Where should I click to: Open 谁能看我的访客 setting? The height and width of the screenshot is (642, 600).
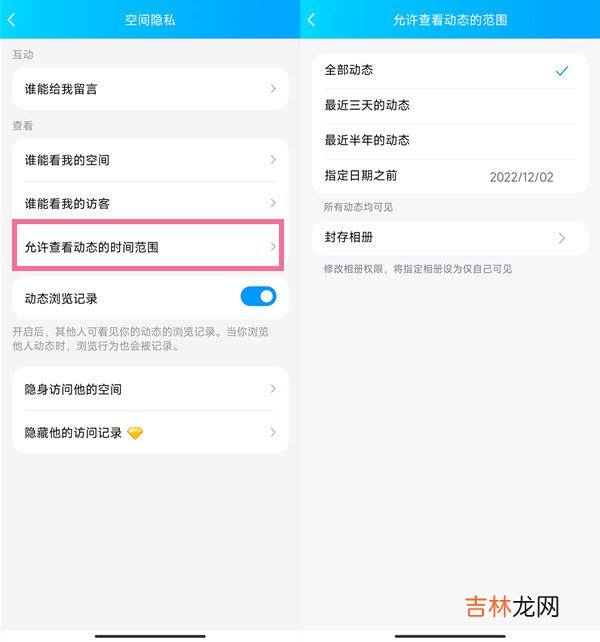[150, 204]
